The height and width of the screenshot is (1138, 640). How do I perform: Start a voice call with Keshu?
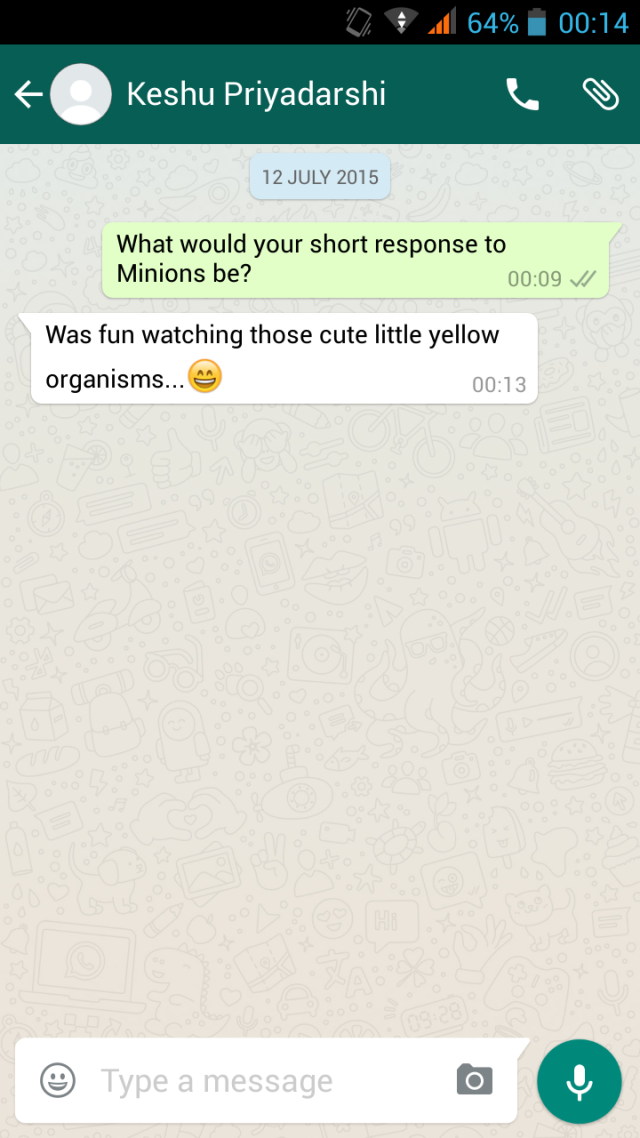pyautogui.click(x=522, y=95)
